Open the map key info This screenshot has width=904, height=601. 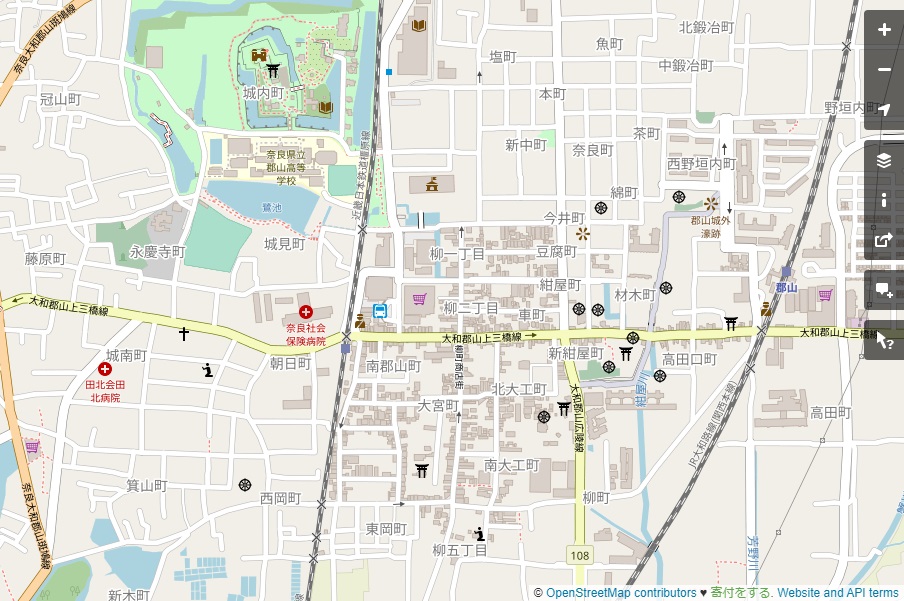click(x=884, y=200)
